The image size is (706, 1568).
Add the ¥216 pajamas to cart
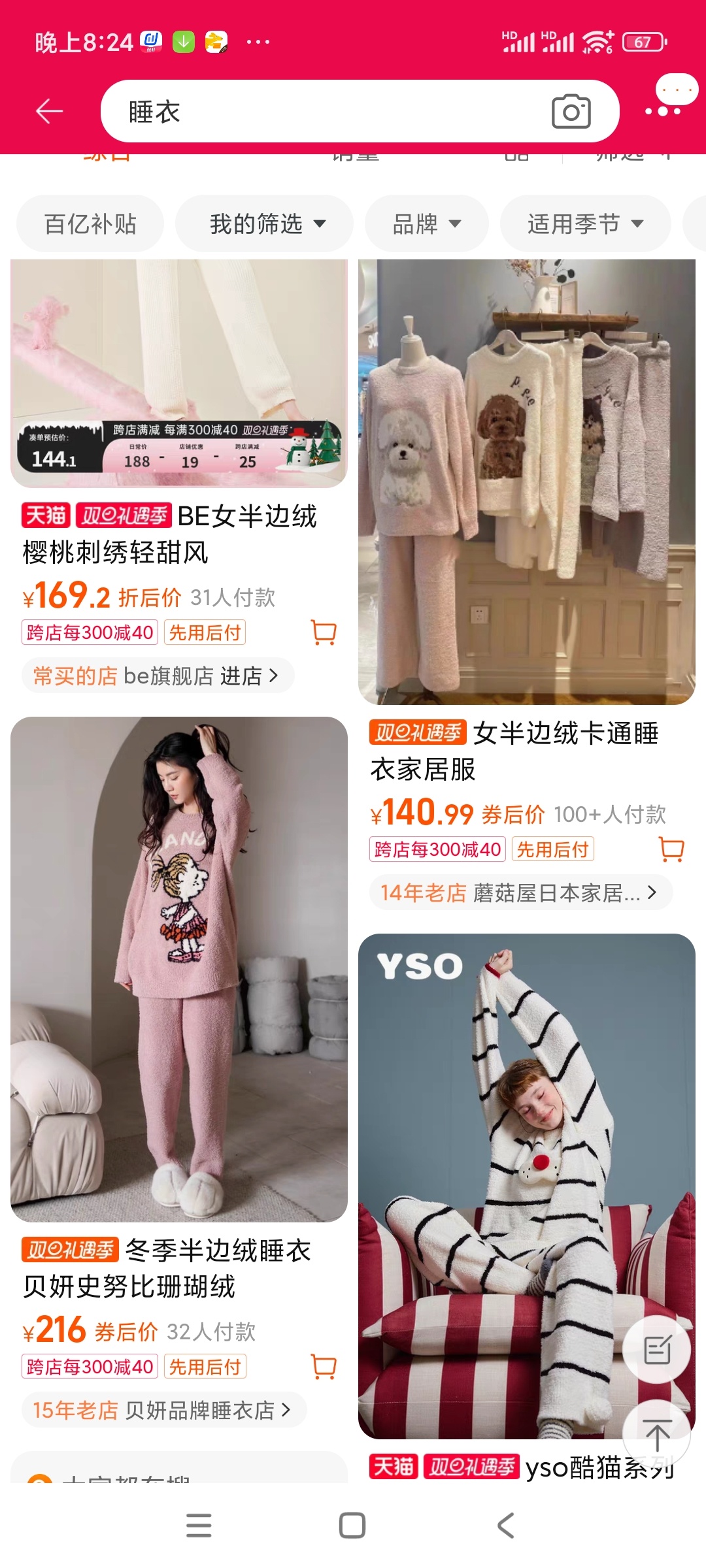pos(324,1367)
